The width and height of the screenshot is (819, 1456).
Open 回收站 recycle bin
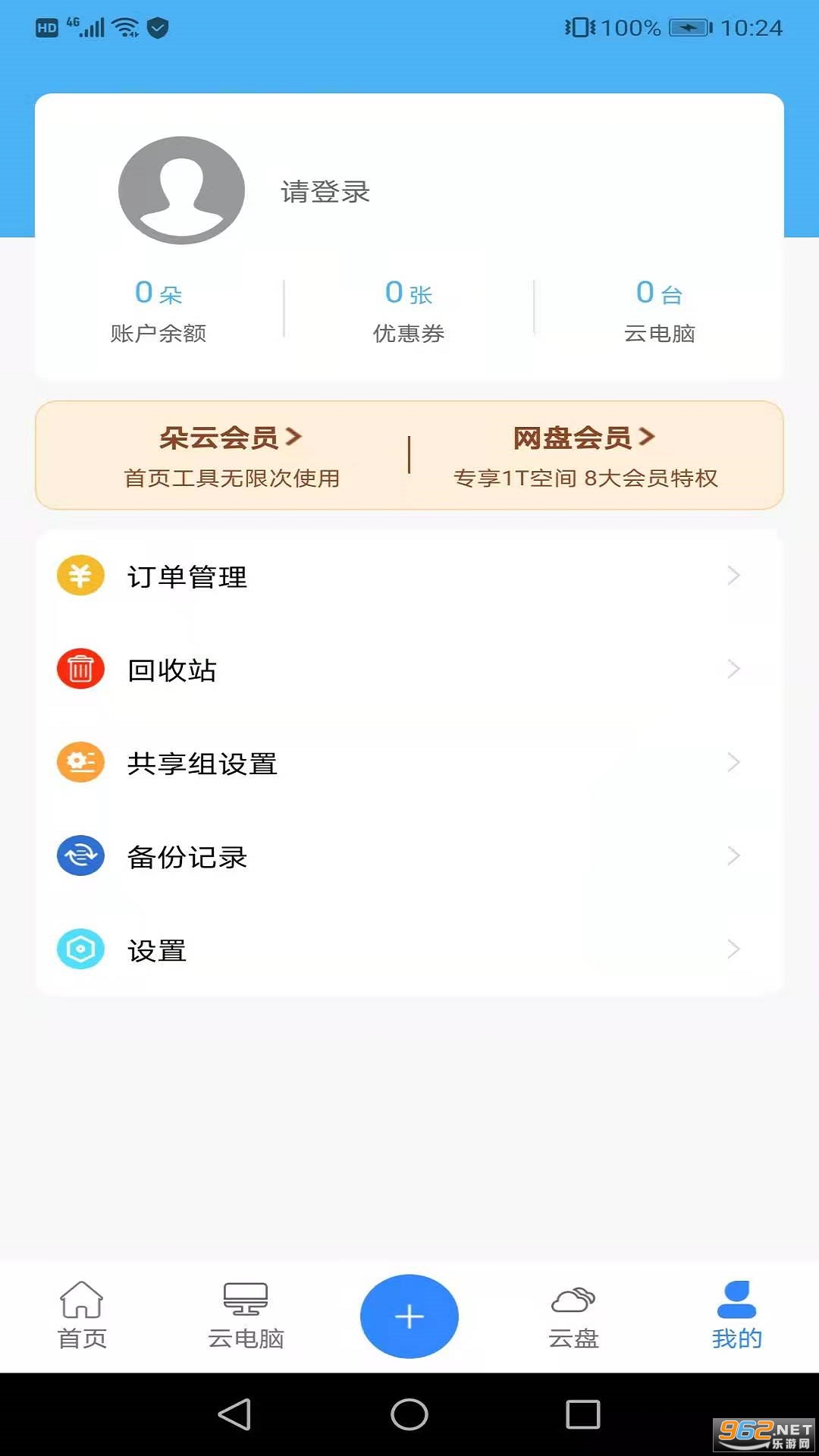(409, 670)
